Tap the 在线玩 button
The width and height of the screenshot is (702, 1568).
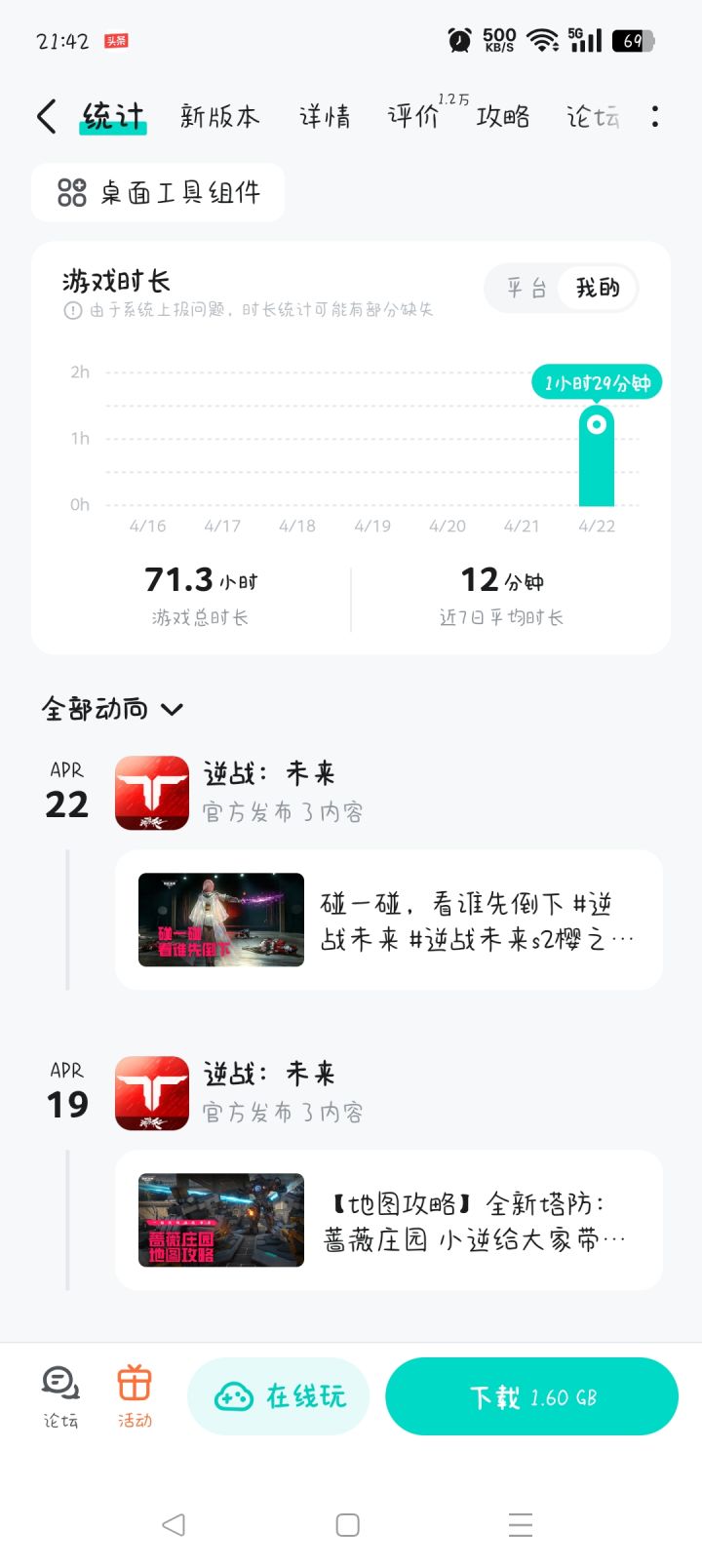point(279,1397)
